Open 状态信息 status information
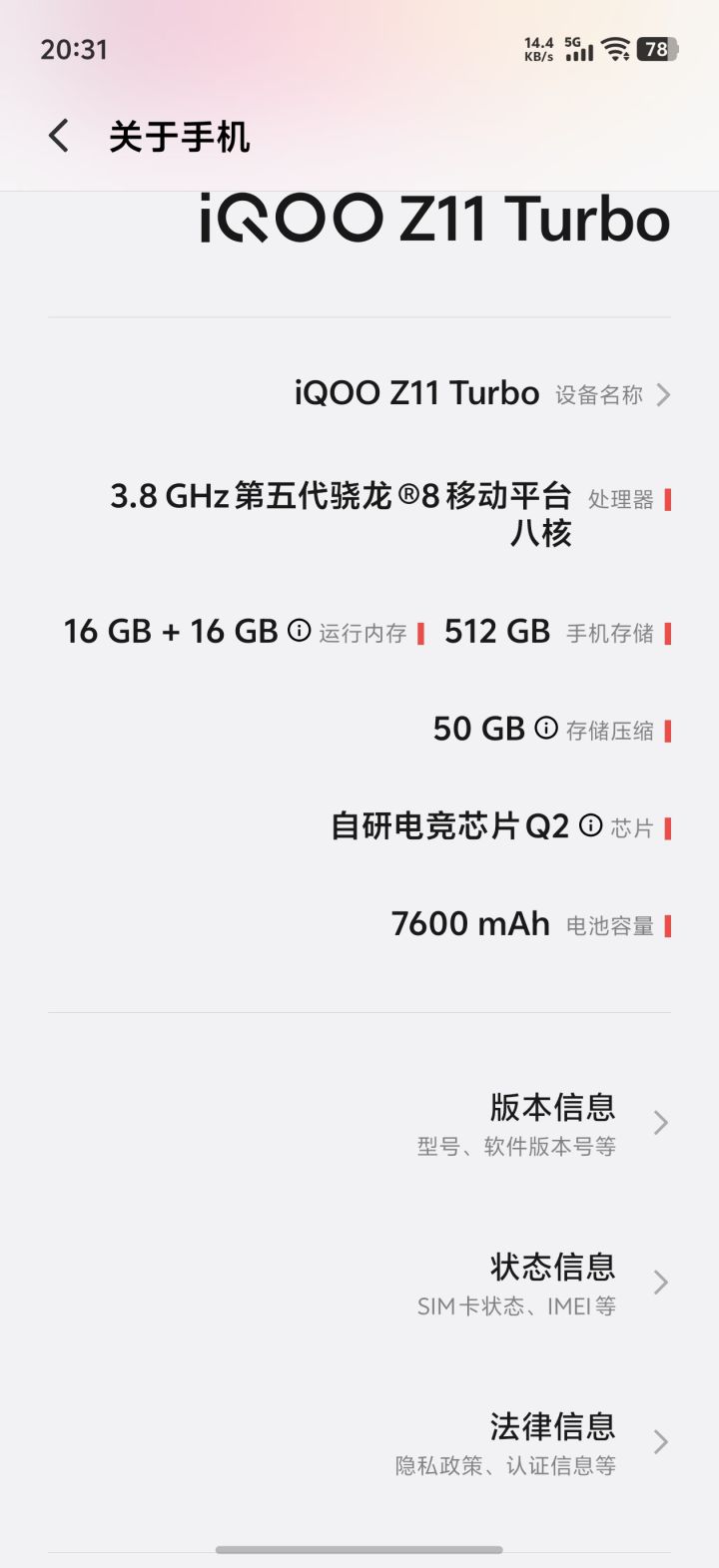This screenshot has width=719, height=1568. tap(359, 1284)
